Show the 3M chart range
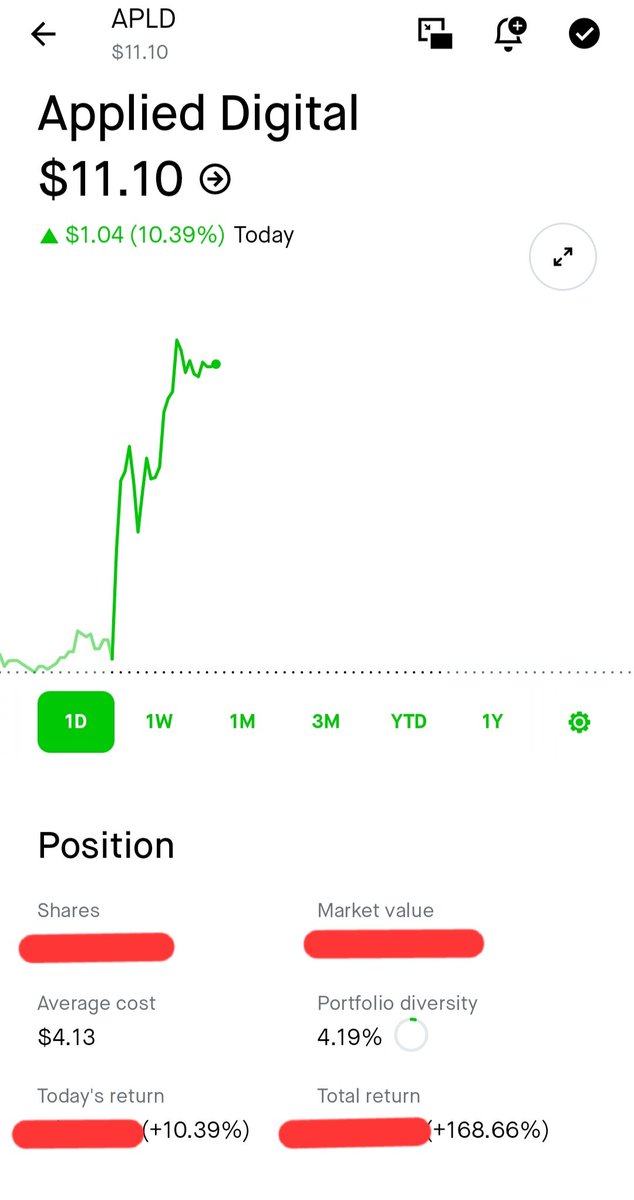This screenshot has width=634, height=1200. pos(325,721)
